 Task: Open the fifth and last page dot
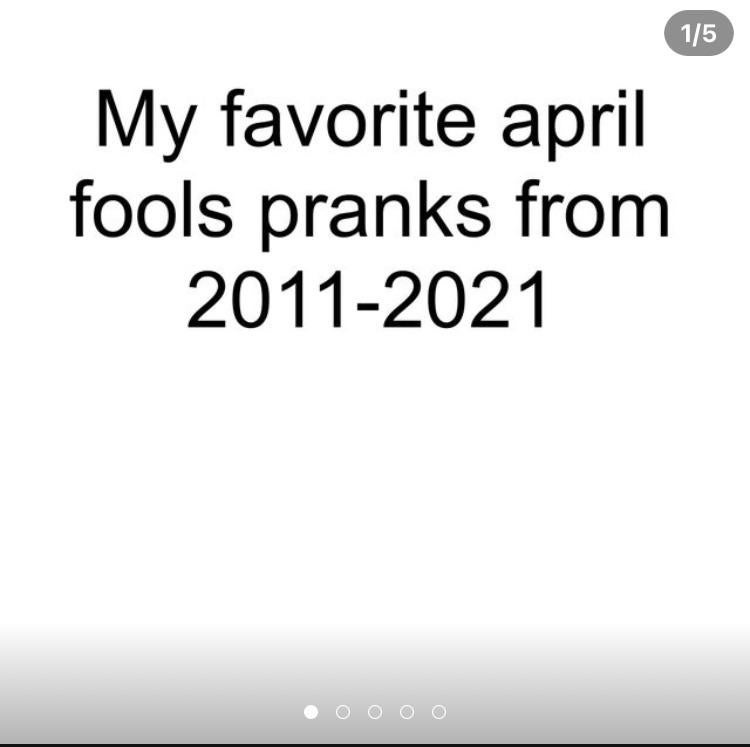[x=439, y=712]
